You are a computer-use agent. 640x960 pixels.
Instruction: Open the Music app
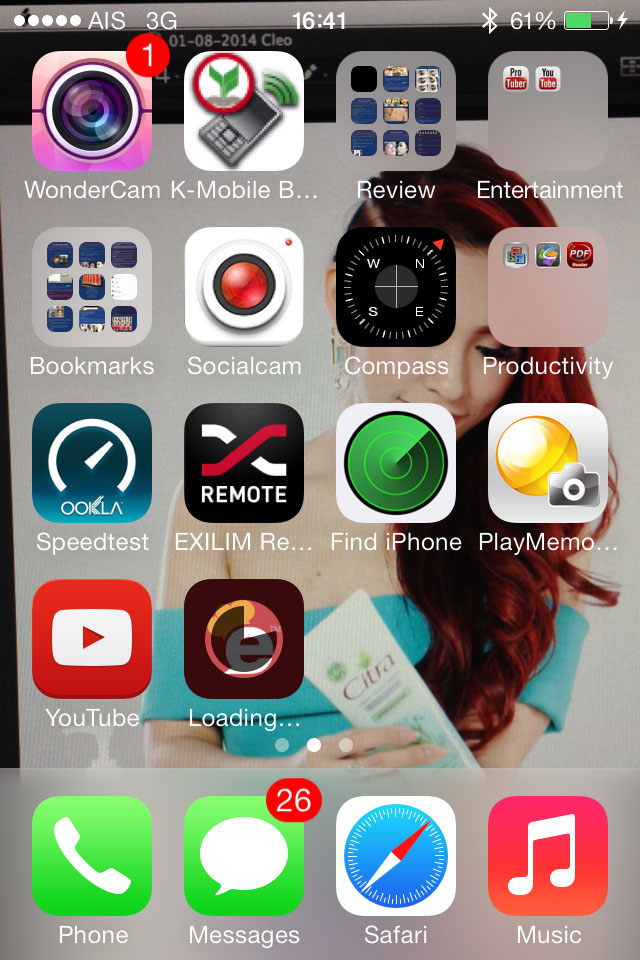click(x=548, y=856)
